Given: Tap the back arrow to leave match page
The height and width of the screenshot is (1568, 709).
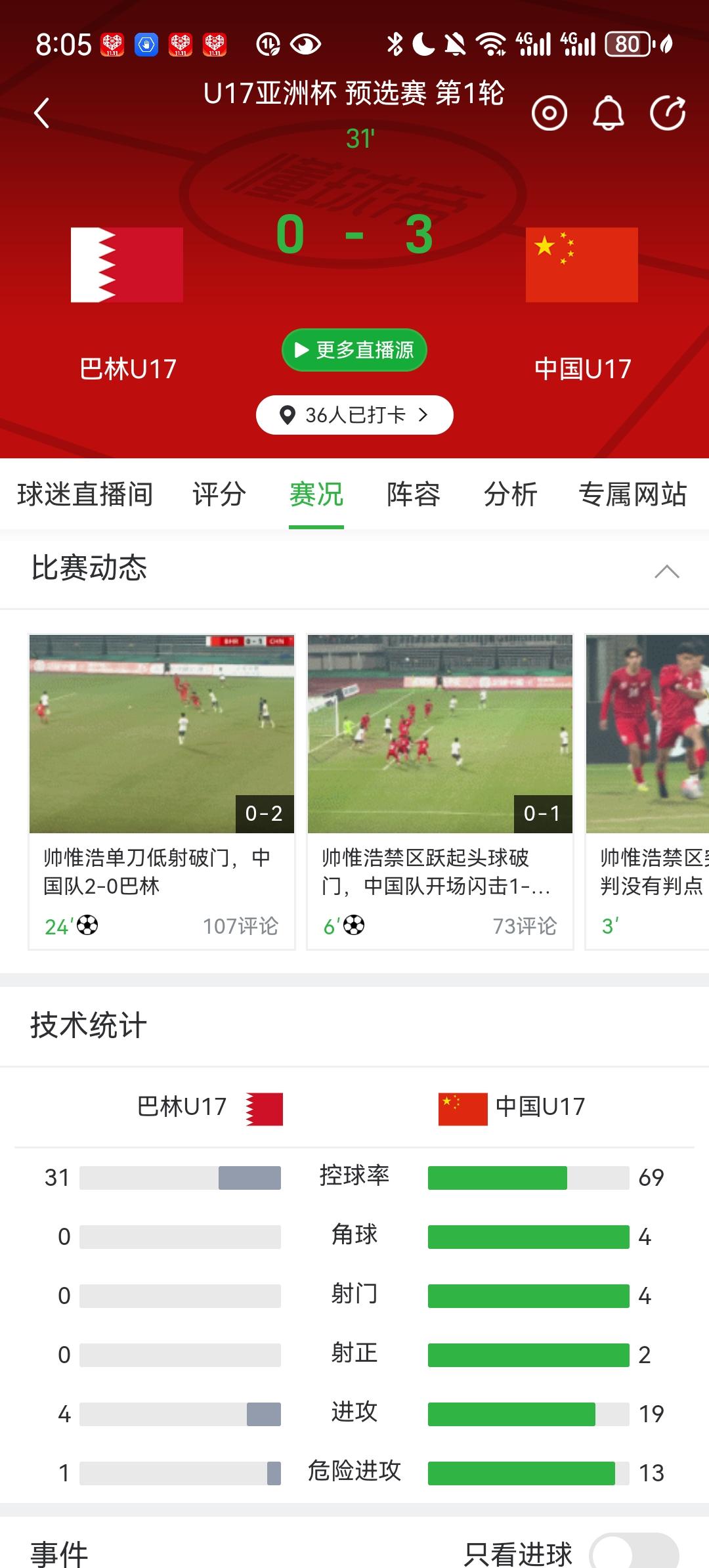Looking at the screenshot, I should (x=41, y=112).
